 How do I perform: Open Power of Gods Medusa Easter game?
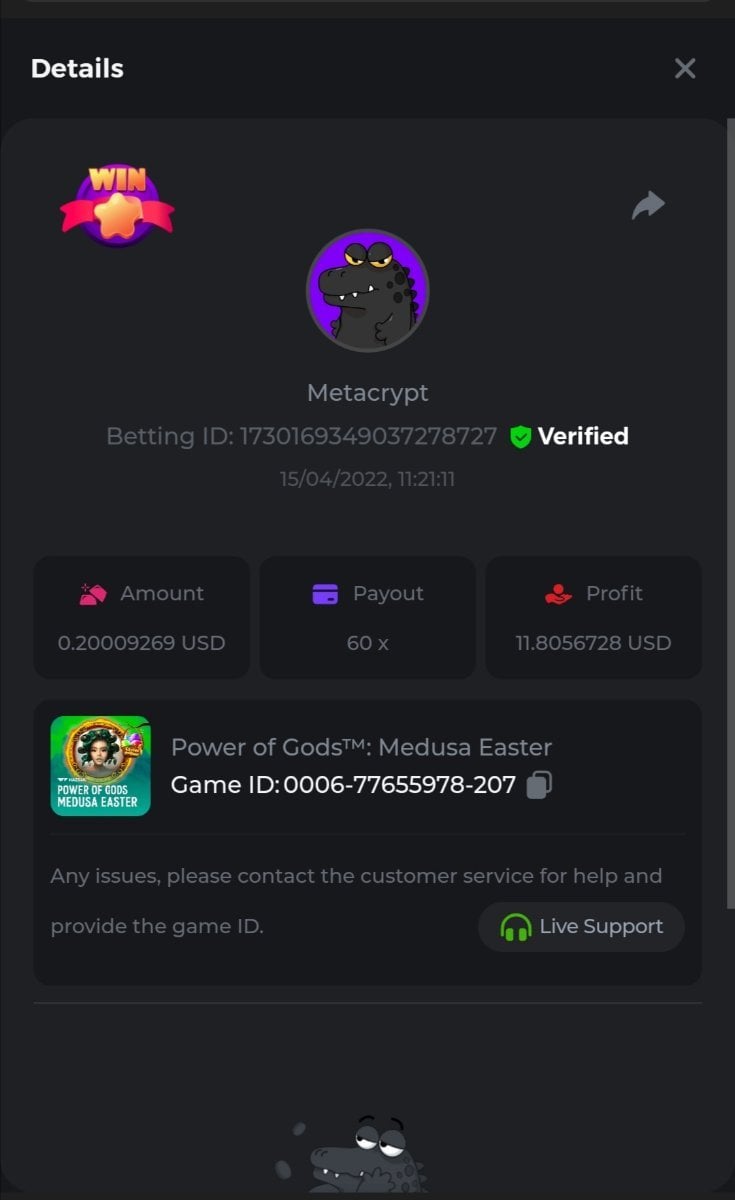pos(101,766)
